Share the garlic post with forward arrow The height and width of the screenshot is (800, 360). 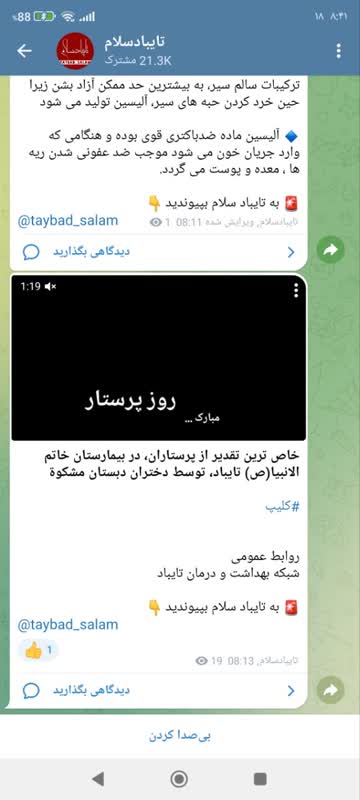[330, 249]
